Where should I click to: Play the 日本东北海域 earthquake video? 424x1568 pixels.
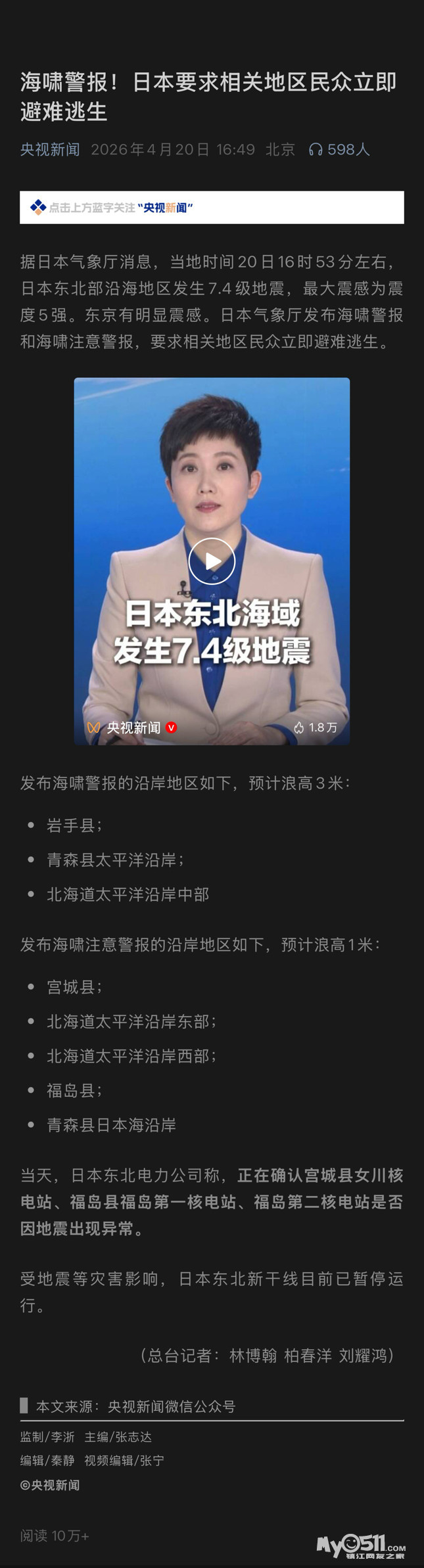[212, 561]
